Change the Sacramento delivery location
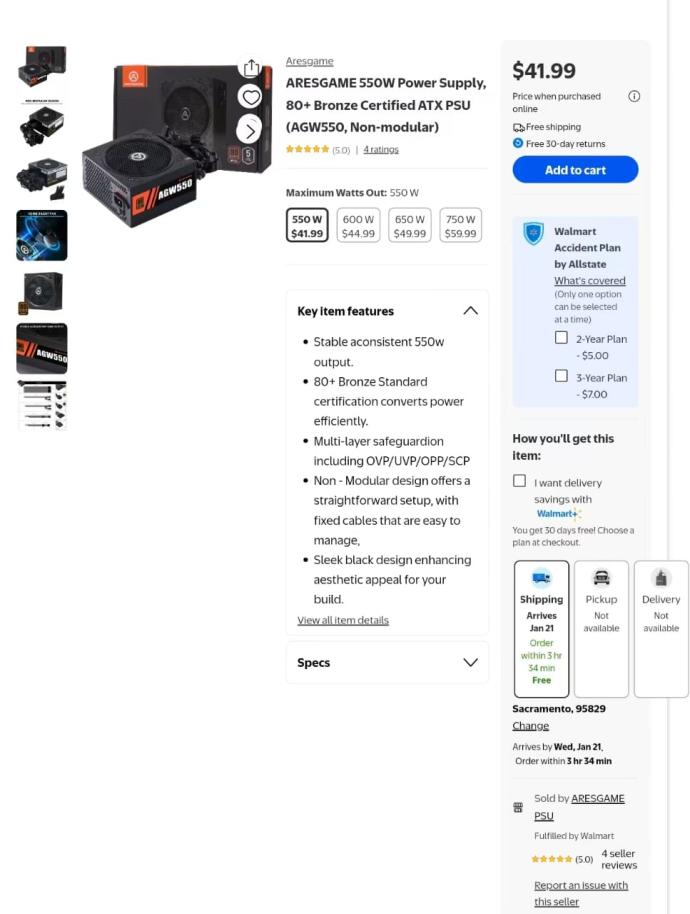The height and width of the screenshot is (914, 690). coord(530,725)
